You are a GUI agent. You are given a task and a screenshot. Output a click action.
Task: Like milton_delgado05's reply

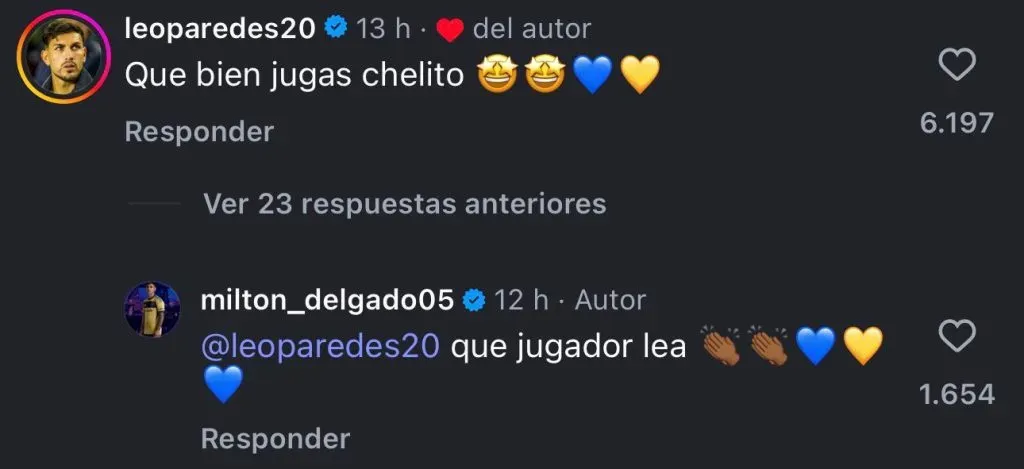959,337
